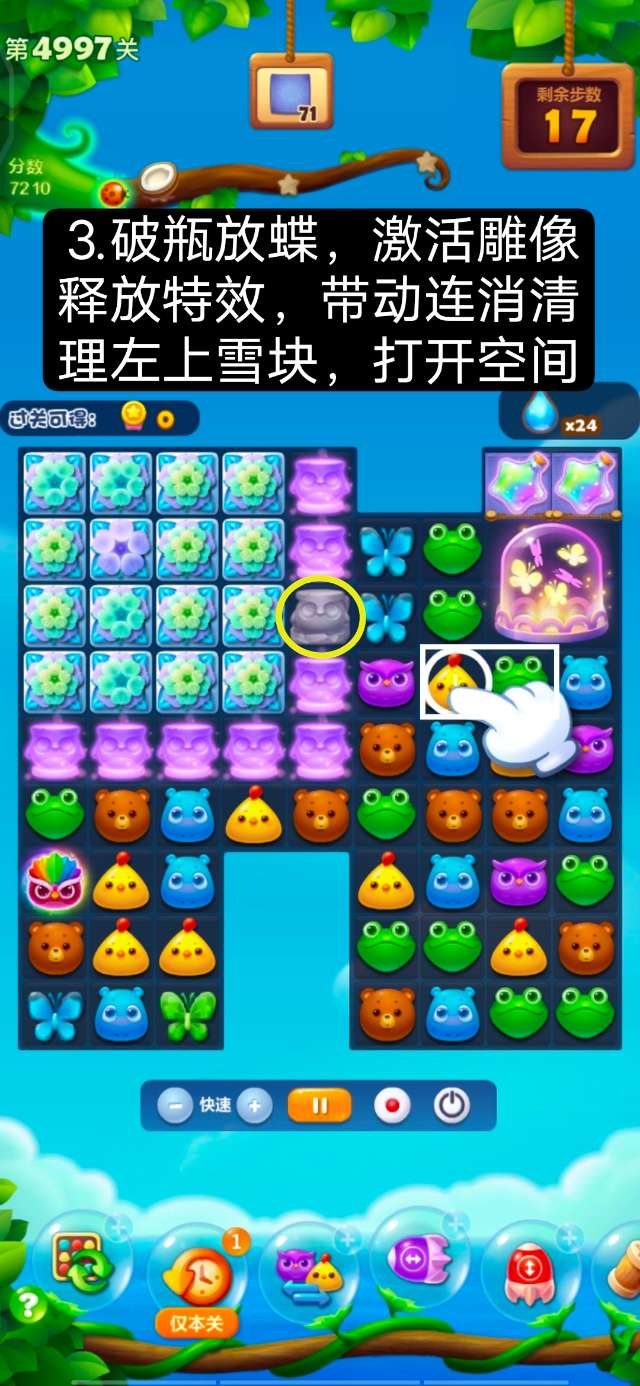640x1386 pixels.
Task: Tap the rainbow owl special piece
Action: coord(55,880)
